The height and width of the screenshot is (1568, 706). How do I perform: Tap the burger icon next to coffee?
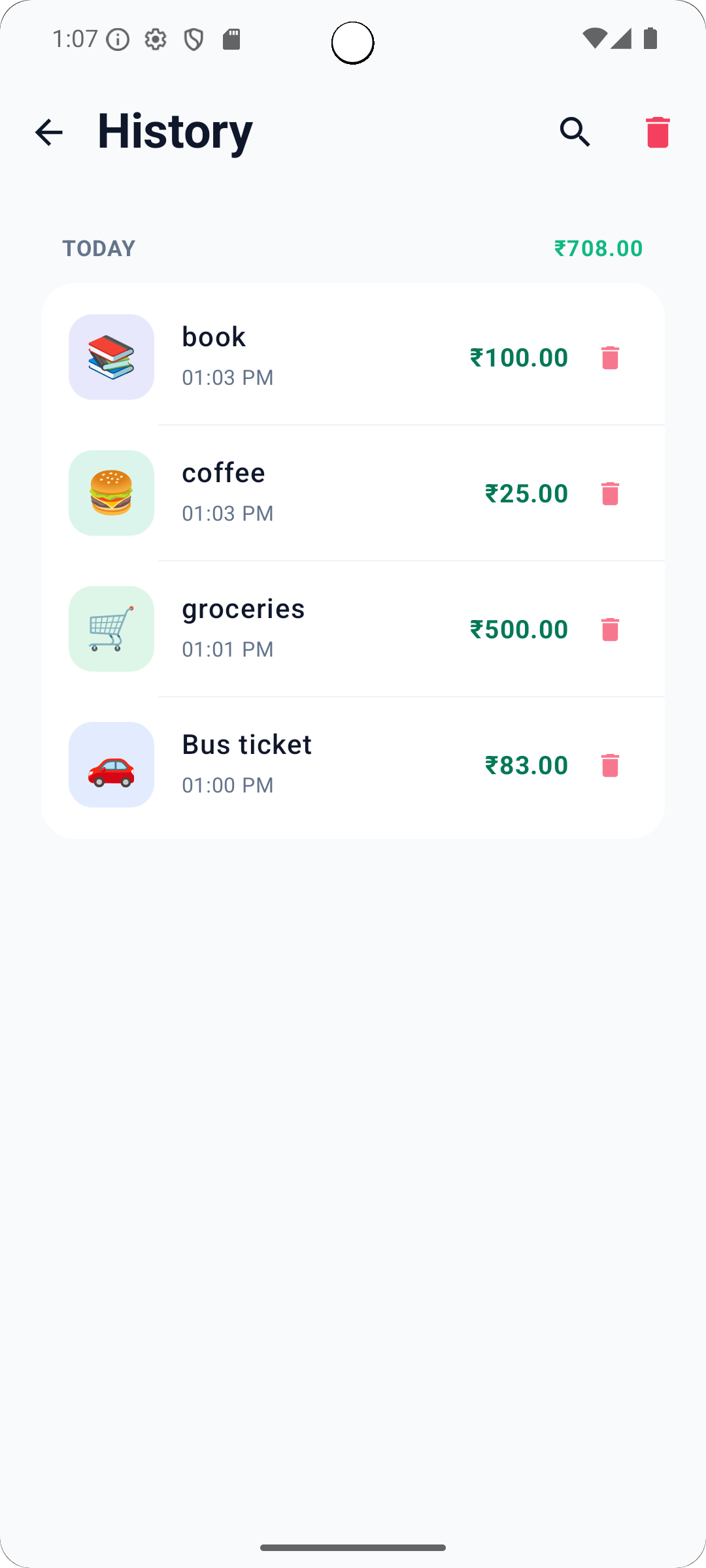[x=110, y=493]
